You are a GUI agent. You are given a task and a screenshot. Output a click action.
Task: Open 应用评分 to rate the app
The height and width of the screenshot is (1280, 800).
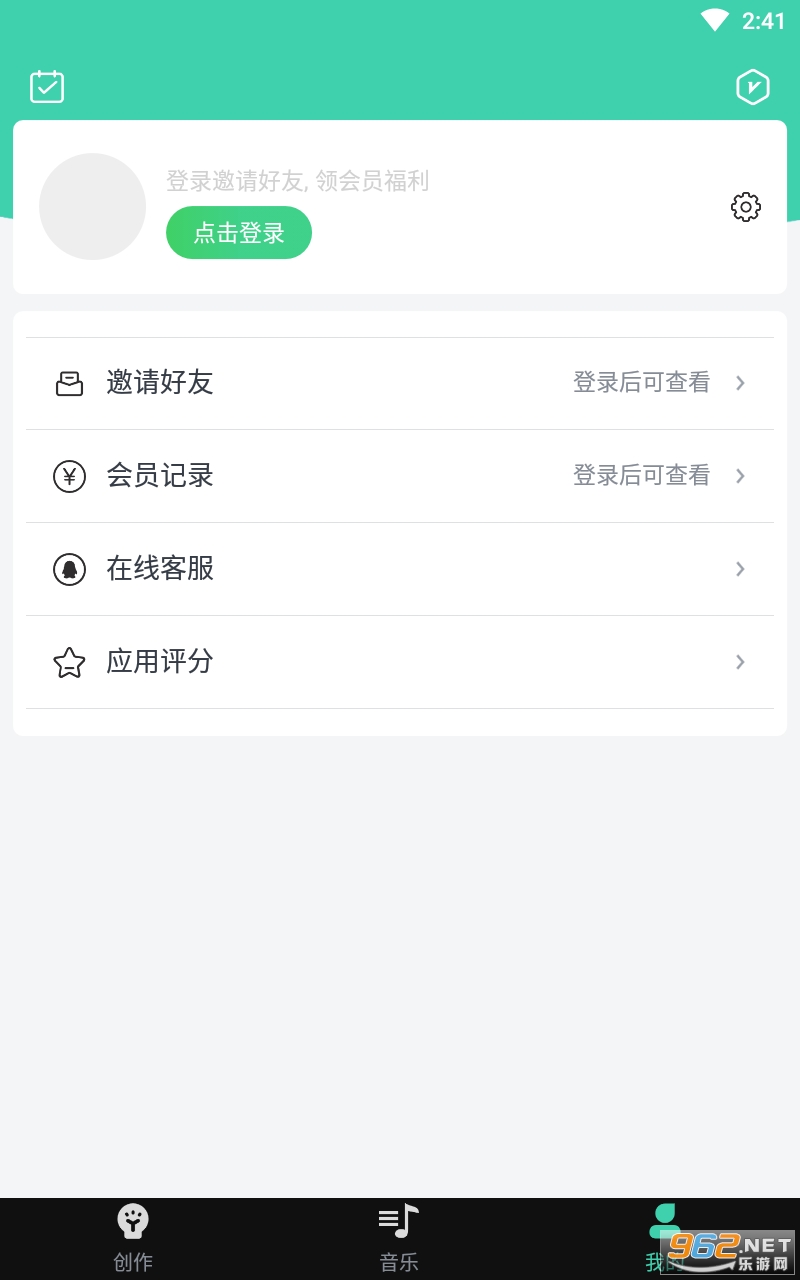[400, 662]
